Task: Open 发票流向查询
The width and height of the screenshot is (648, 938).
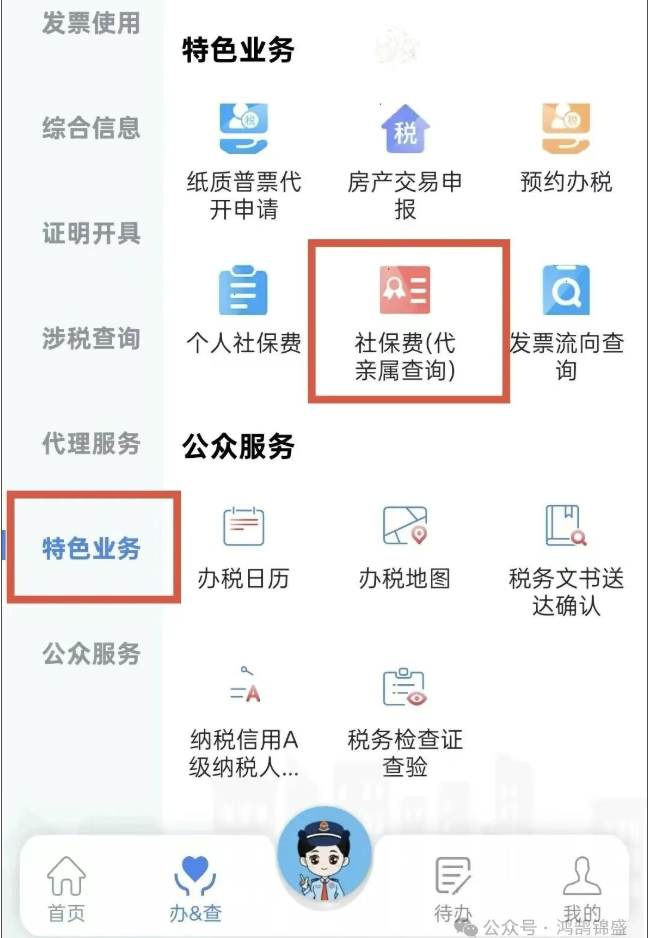Action: (x=566, y=320)
